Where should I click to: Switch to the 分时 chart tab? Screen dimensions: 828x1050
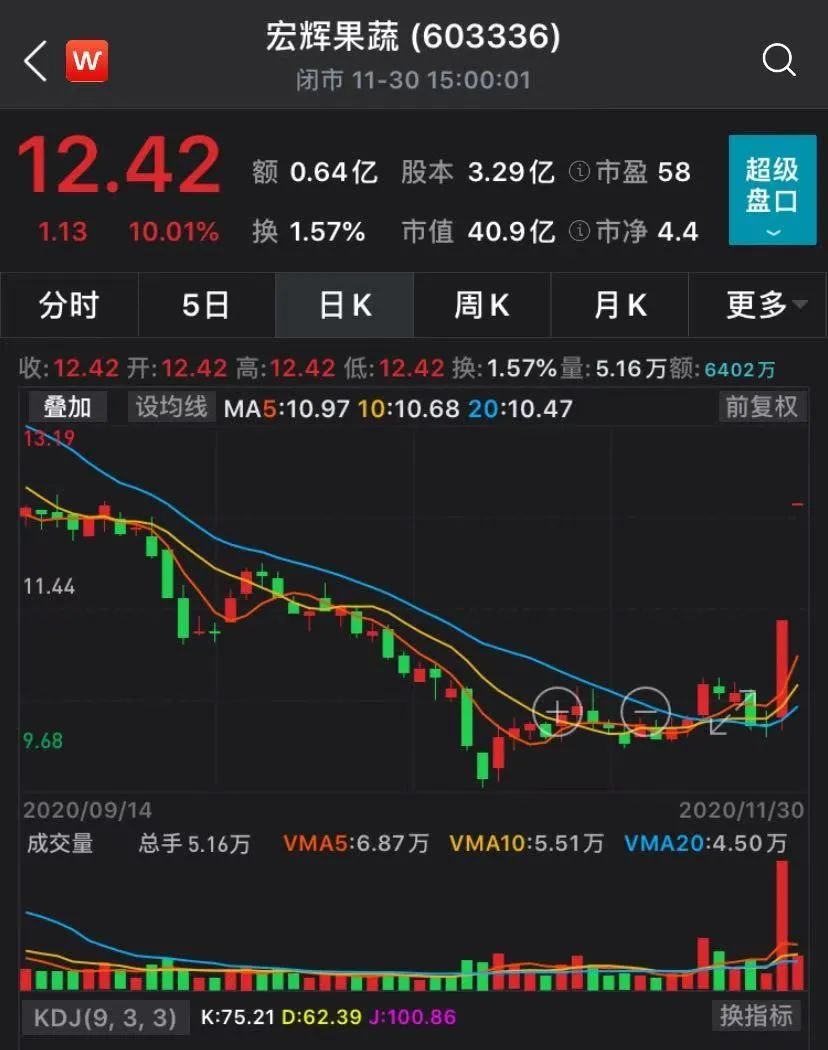coord(69,306)
